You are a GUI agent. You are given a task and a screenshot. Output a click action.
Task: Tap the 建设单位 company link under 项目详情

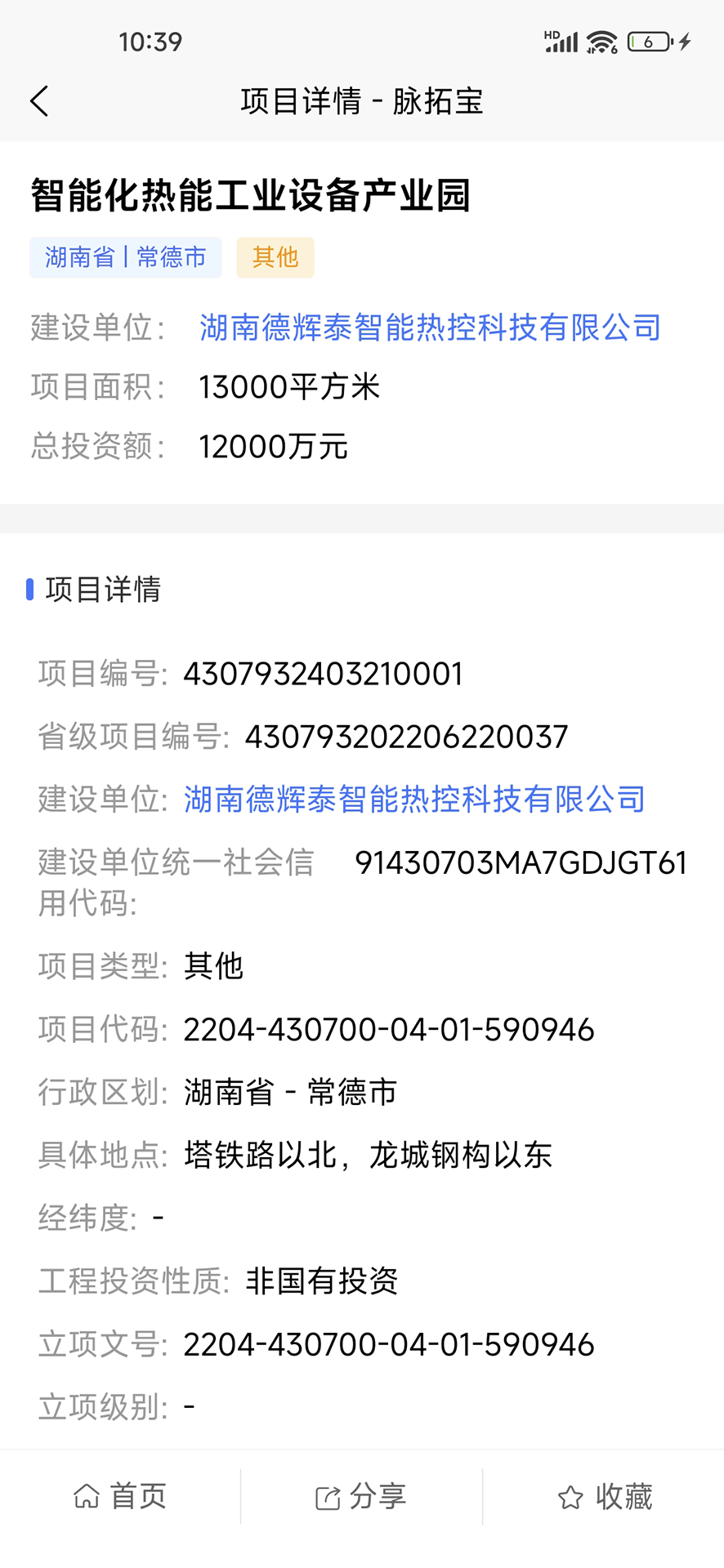pyautogui.click(x=413, y=800)
